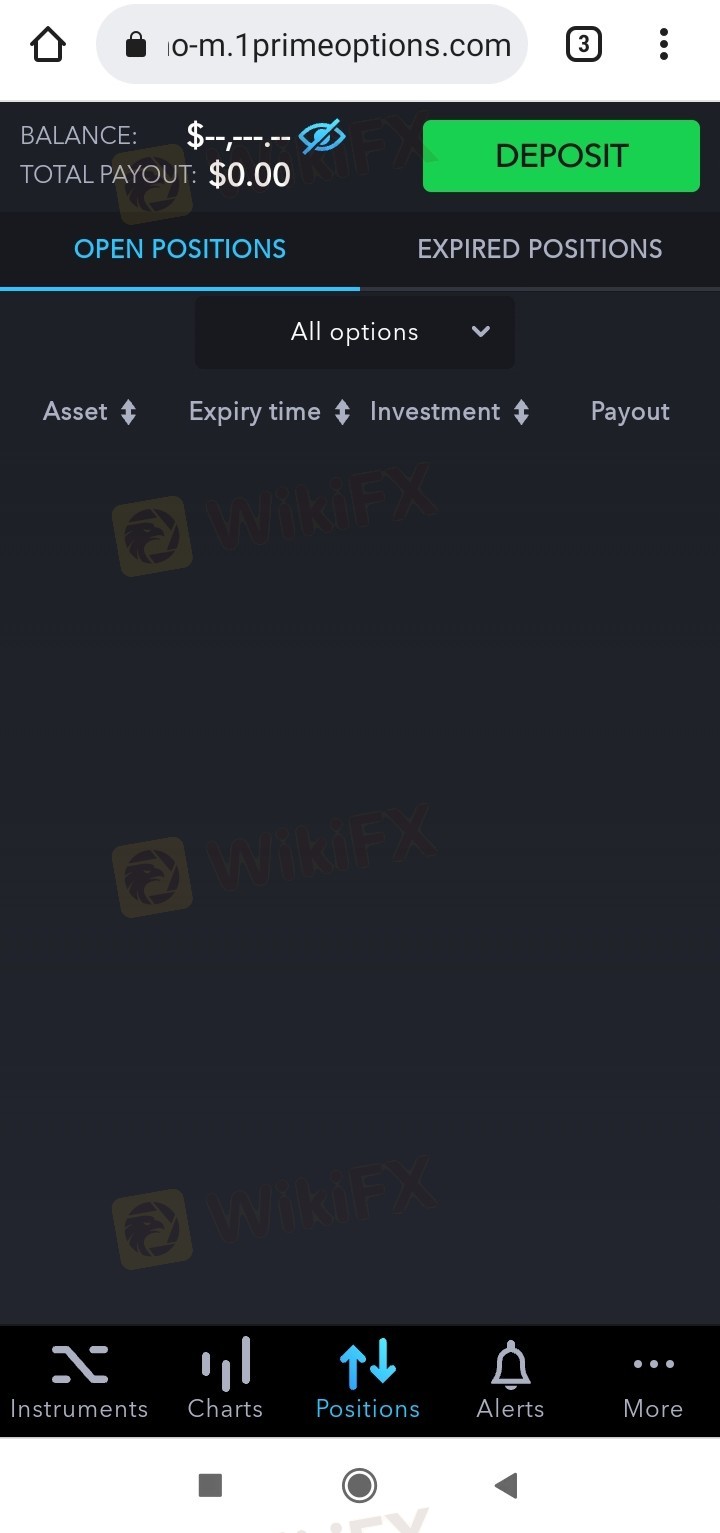720x1533 pixels.
Task: Go to the Charts section
Action: click(x=225, y=1381)
